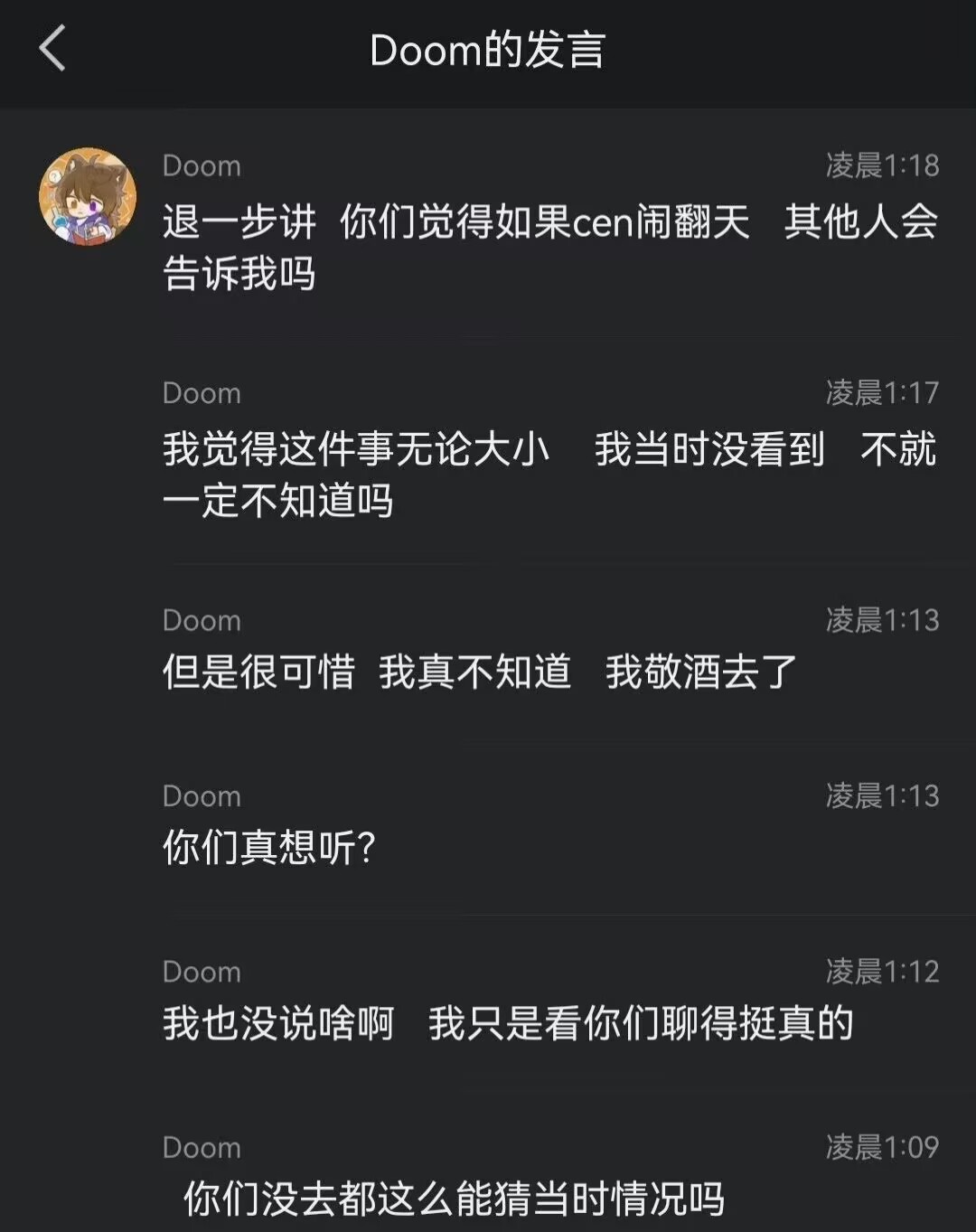Open Doom's avatar profile picture
The height and width of the screenshot is (1232, 976).
pos(88,196)
